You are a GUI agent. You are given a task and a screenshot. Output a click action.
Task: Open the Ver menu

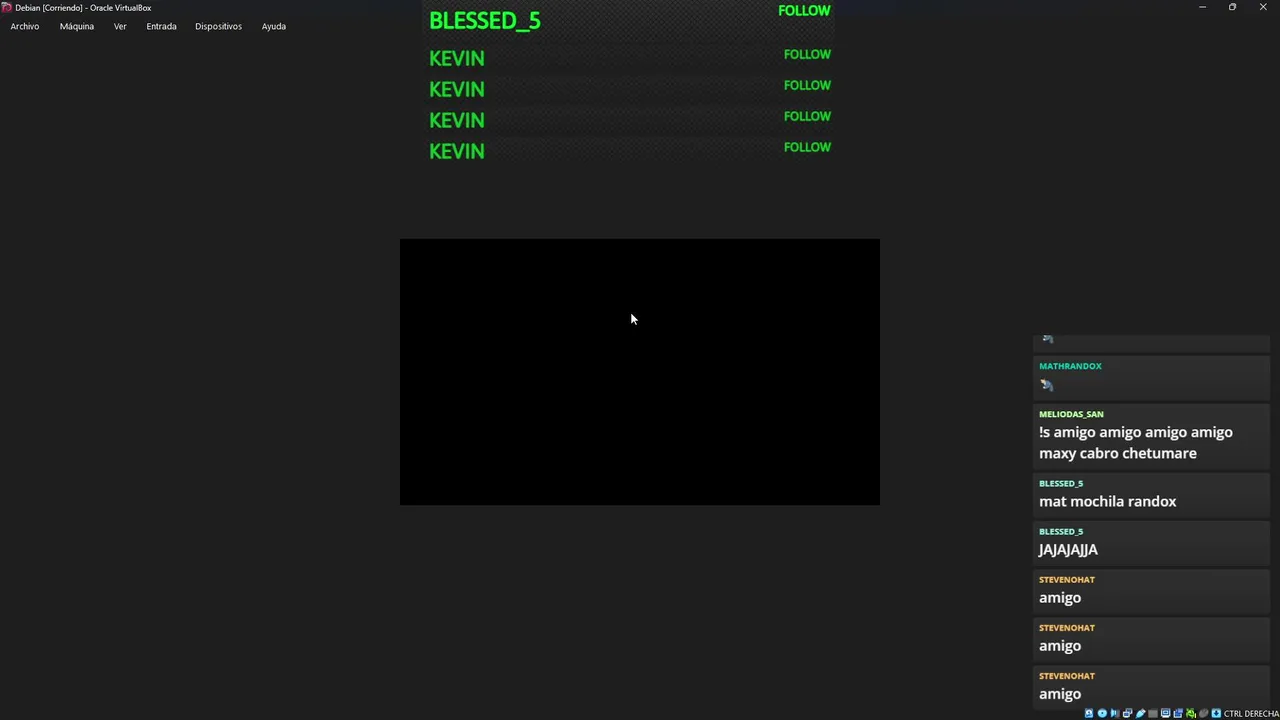point(120,26)
